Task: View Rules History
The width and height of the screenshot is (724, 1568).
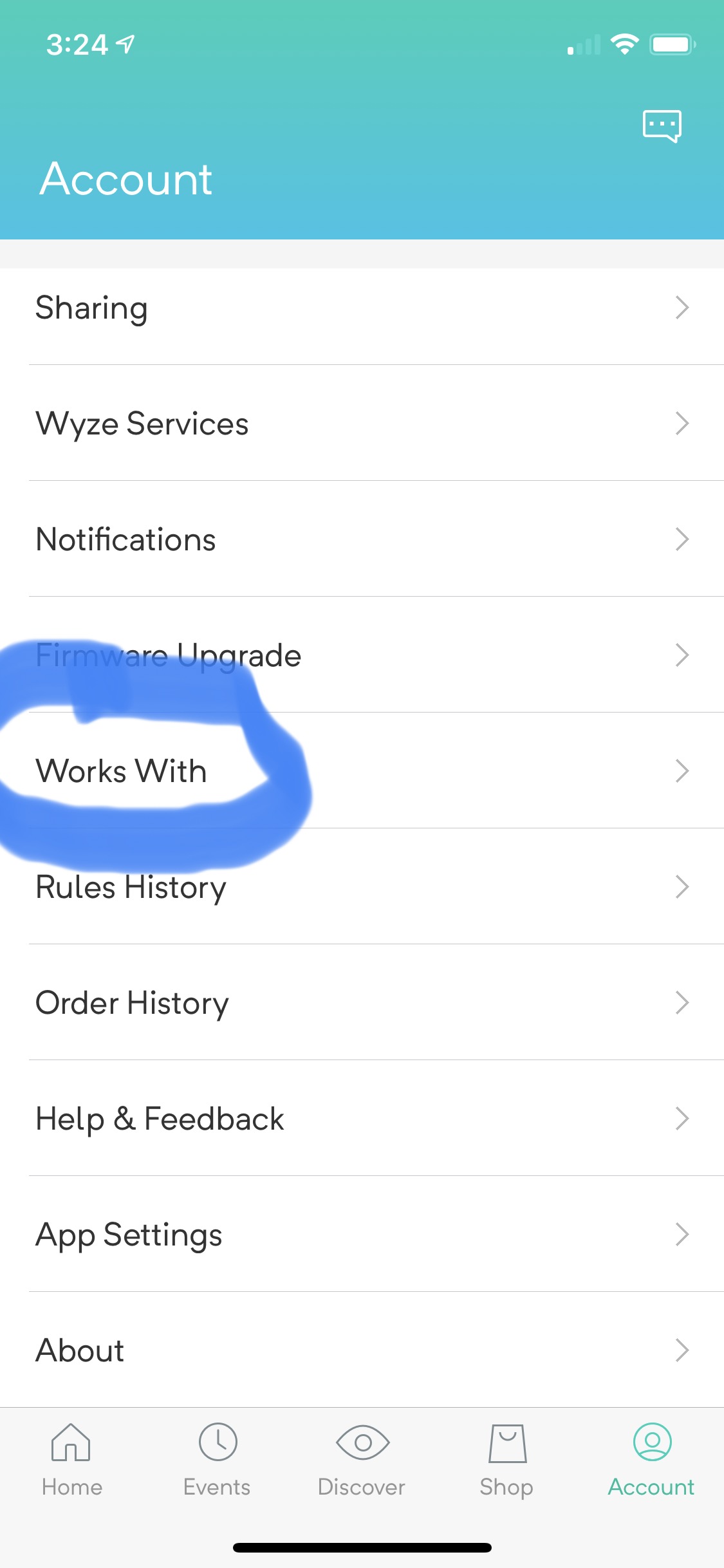Action: point(362,887)
